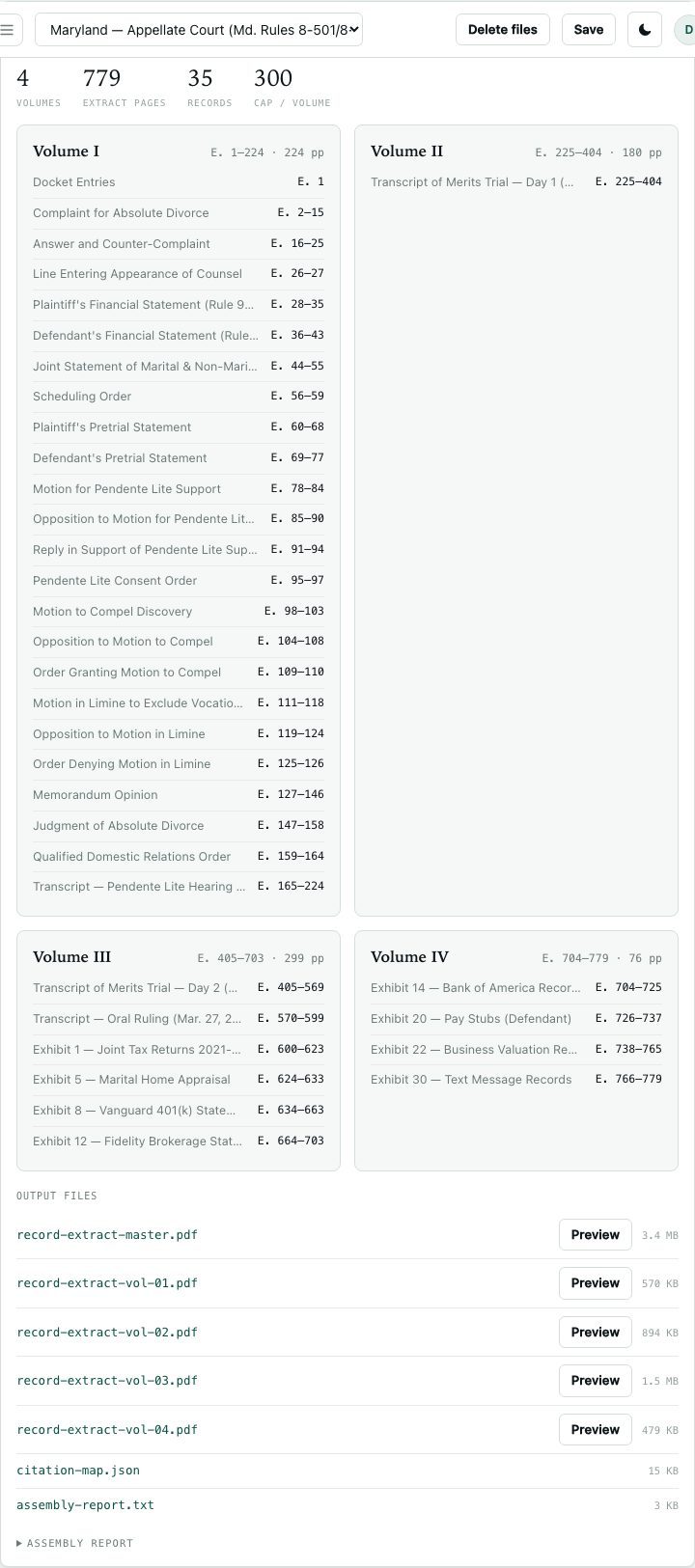Preview record-extract-vol-02.pdf
Image resolution: width=695 pixels, height=1568 pixels.
pyautogui.click(x=596, y=1333)
